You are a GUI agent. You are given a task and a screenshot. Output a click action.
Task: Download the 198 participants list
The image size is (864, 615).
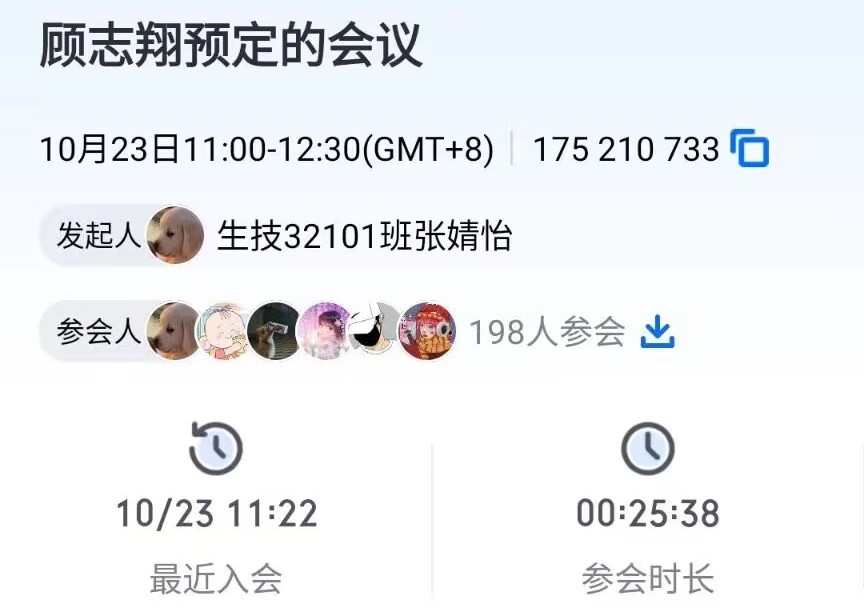click(658, 331)
